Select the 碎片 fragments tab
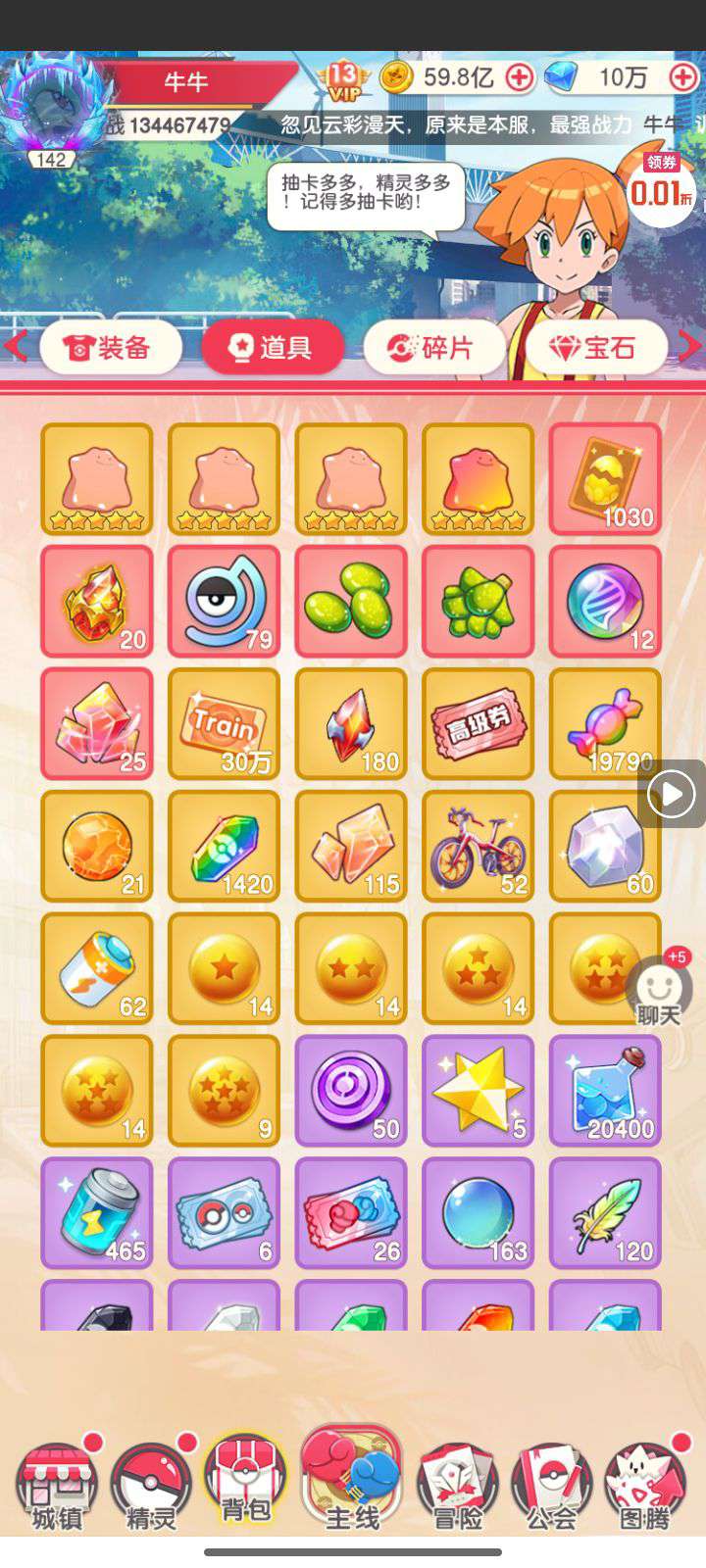This screenshot has height=1568, width=706. 433,347
